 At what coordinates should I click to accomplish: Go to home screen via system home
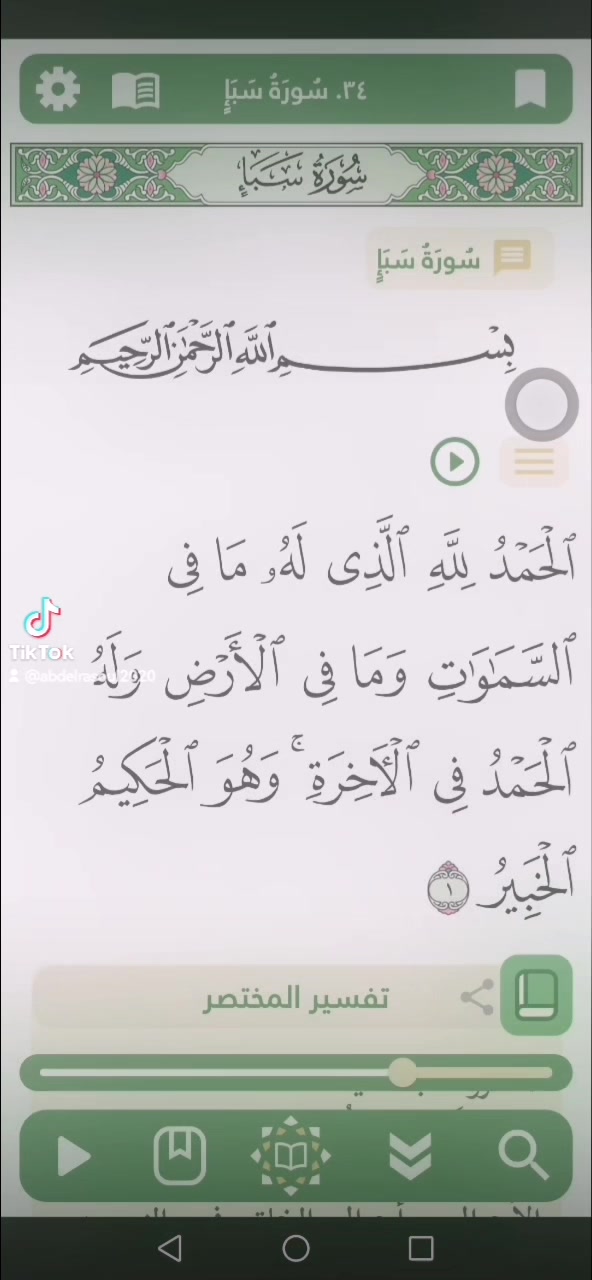click(296, 1247)
